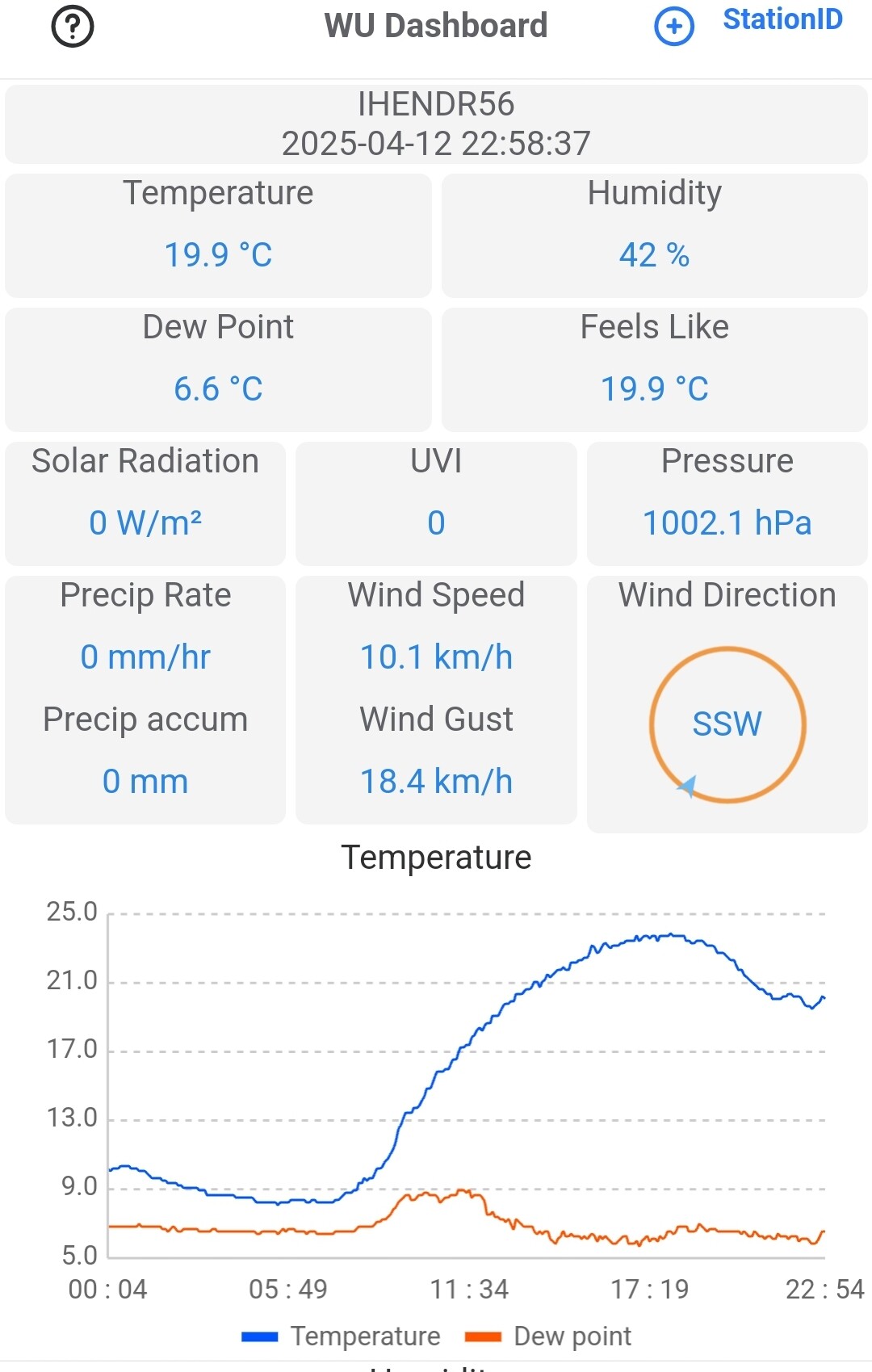Viewport: 872px width, 1372px height.
Task: Toggle the Dew point series in legend
Action: [548, 1336]
